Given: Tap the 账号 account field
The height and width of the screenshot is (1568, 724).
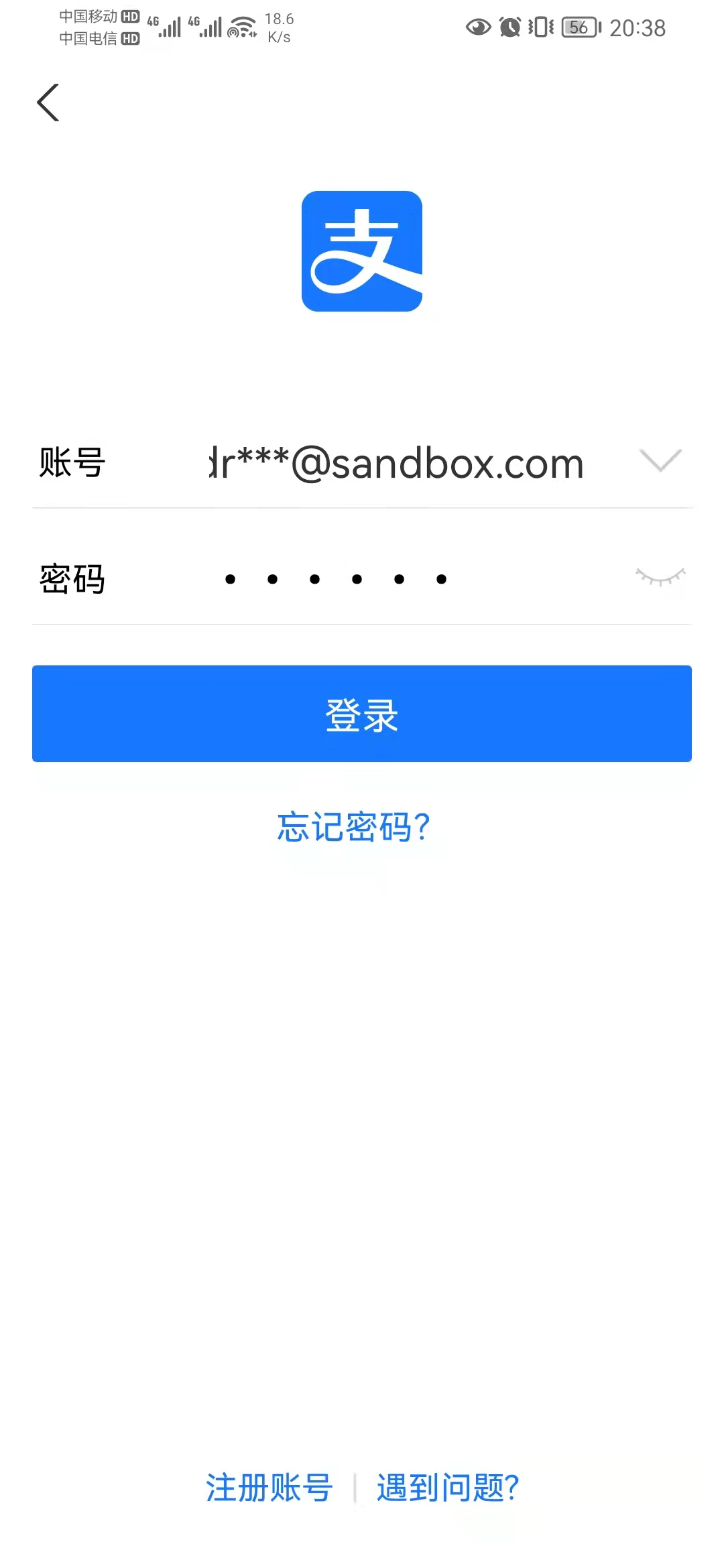Looking at the screenshot, I should [x=396, y=463].
